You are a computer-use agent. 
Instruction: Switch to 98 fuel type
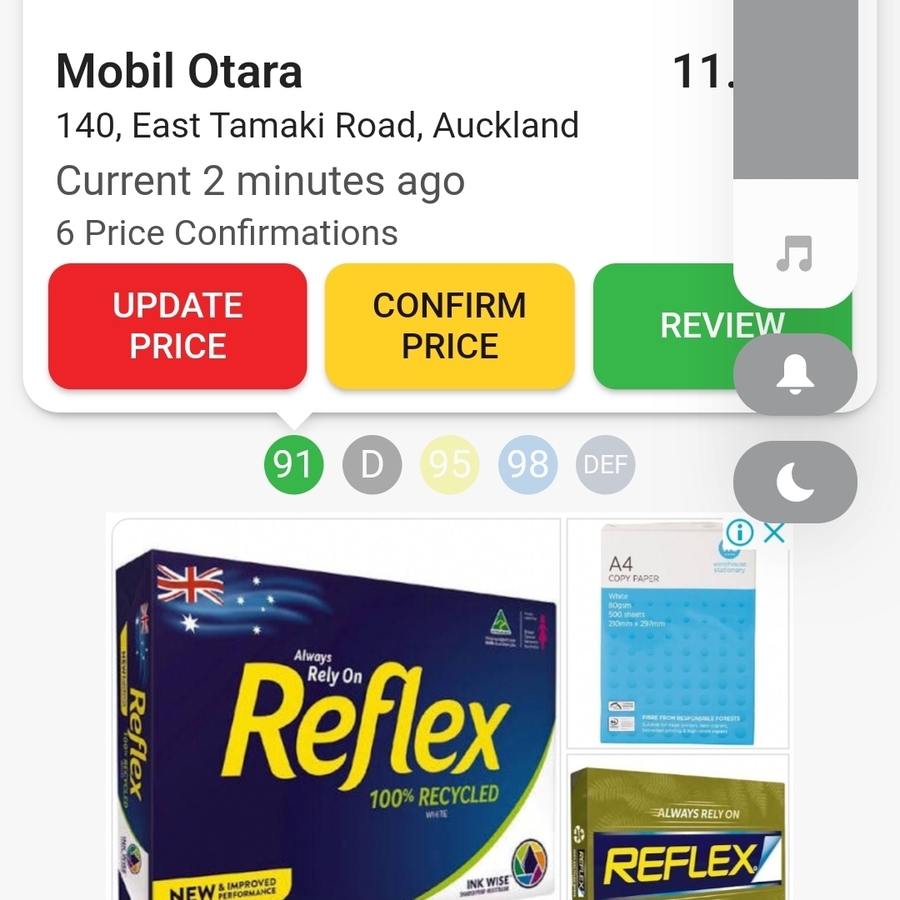527,465
